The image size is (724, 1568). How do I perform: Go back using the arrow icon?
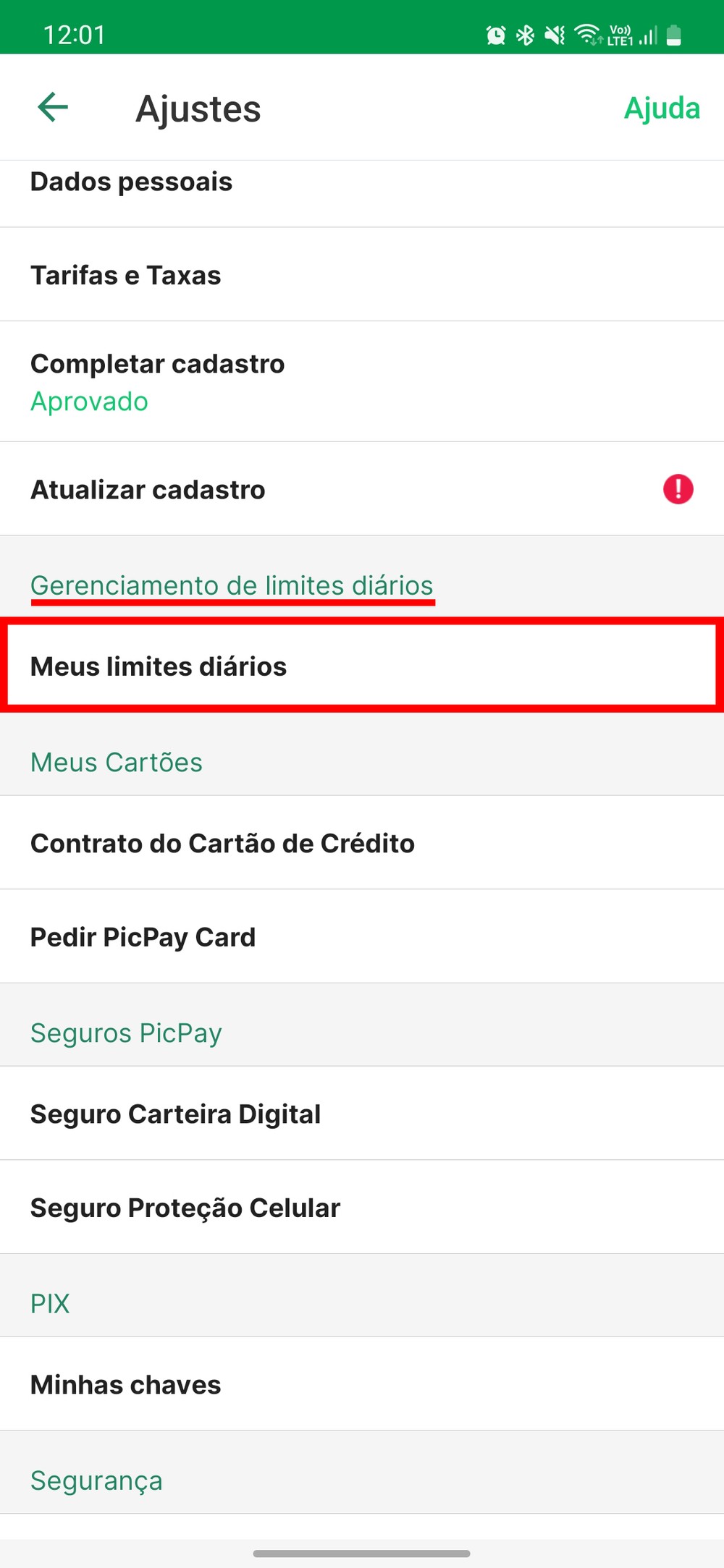53,108
